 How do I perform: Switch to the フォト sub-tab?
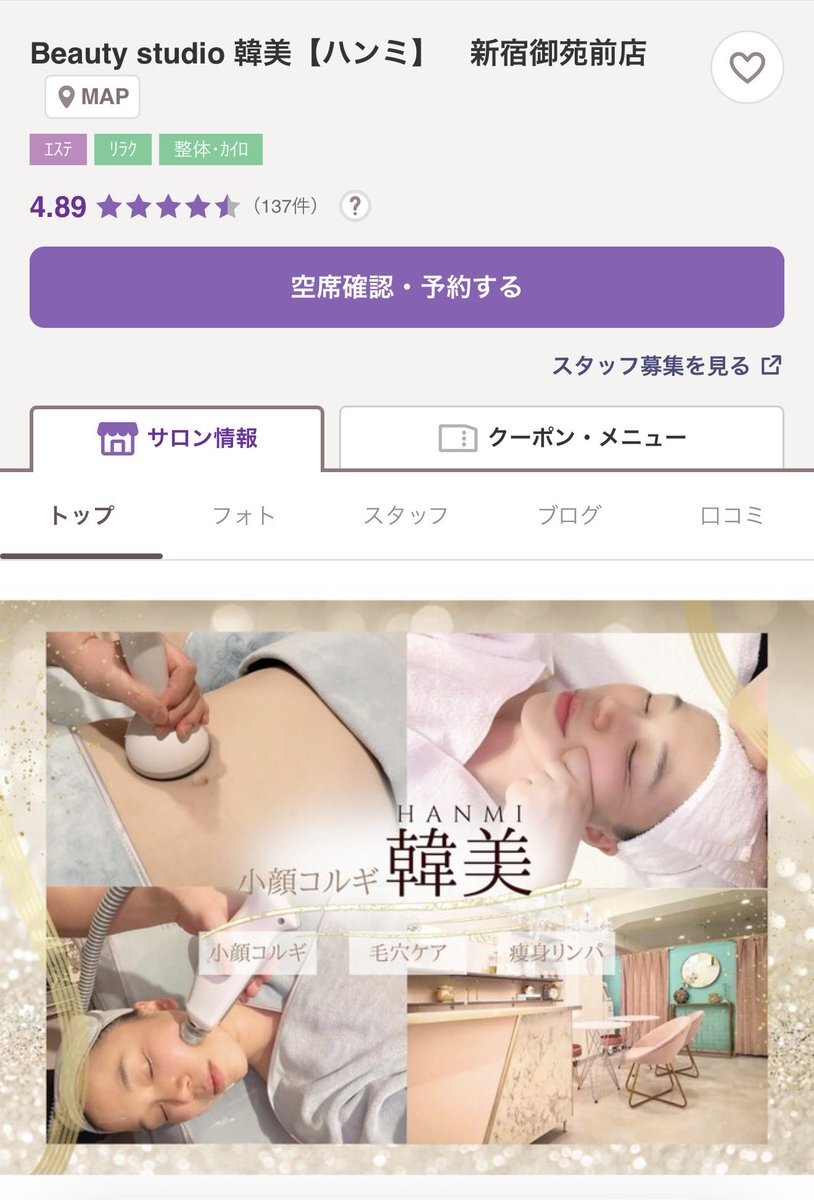click(x=243, y=516)
